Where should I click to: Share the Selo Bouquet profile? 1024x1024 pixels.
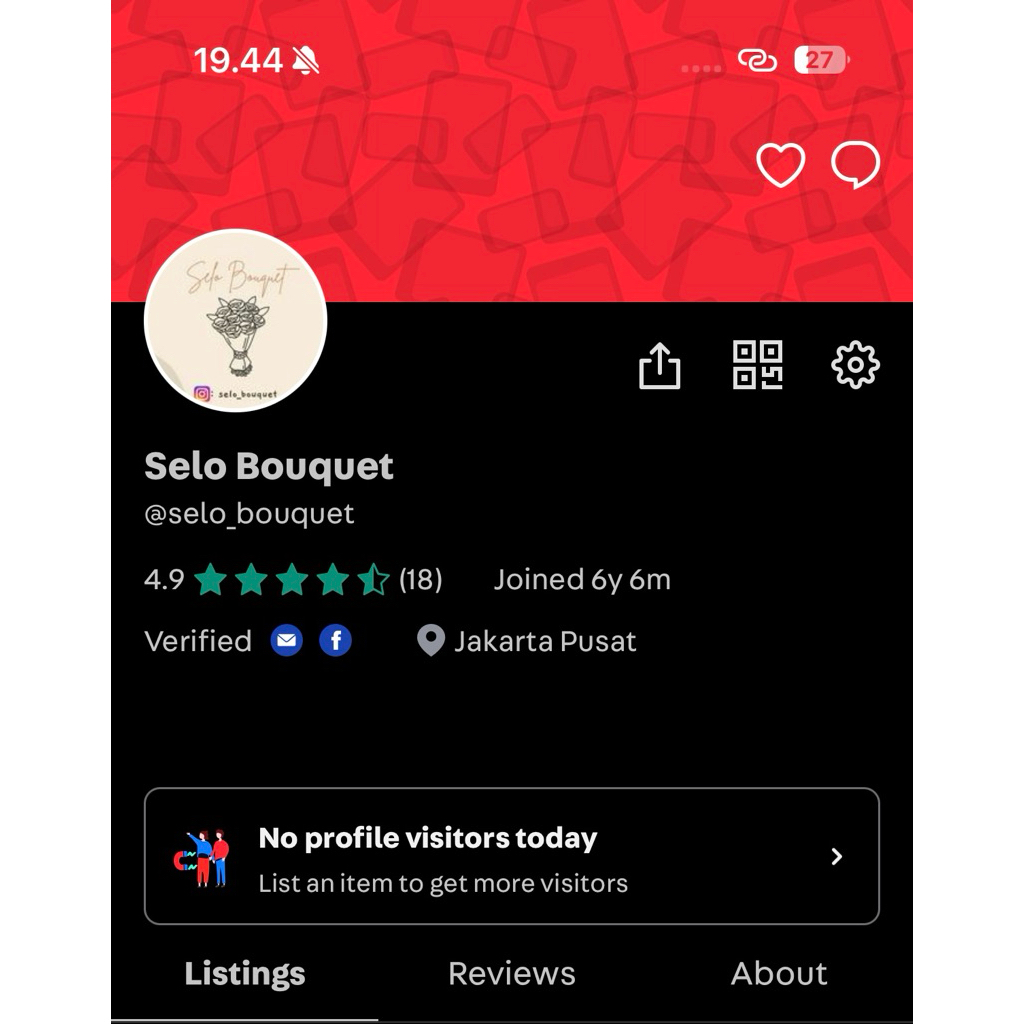coord(660,366)
